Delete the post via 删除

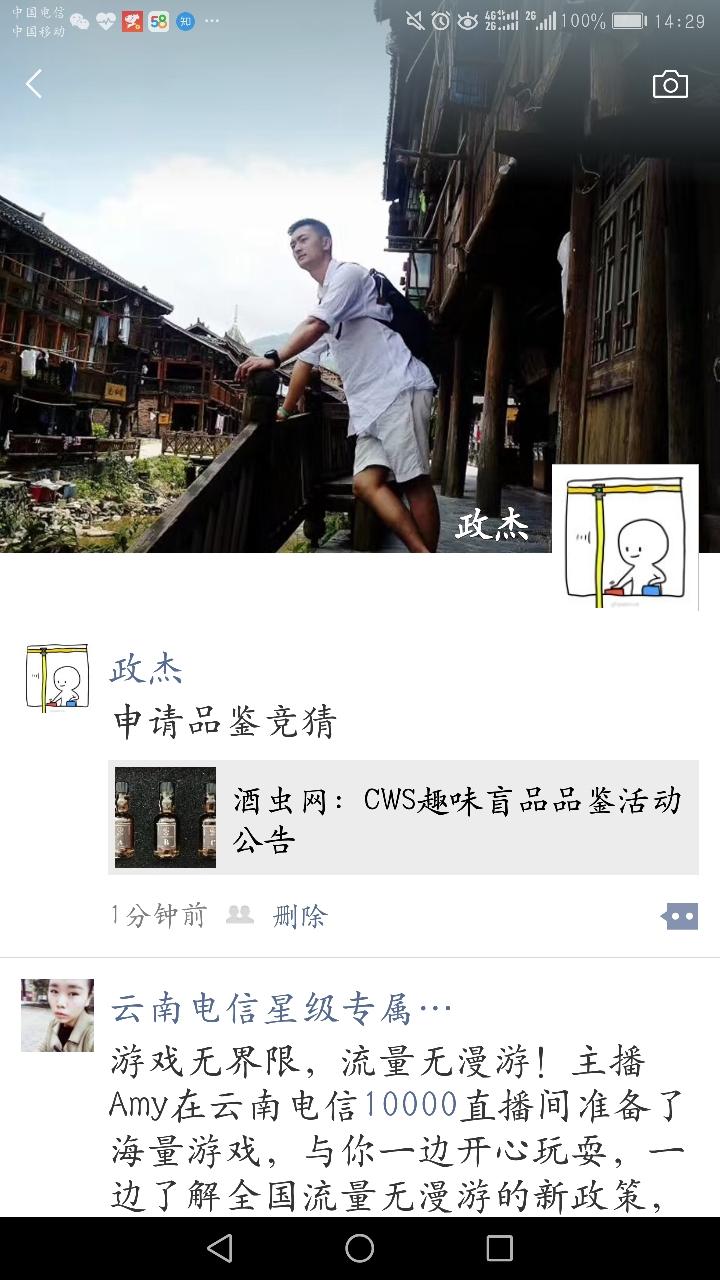point(300,916)
